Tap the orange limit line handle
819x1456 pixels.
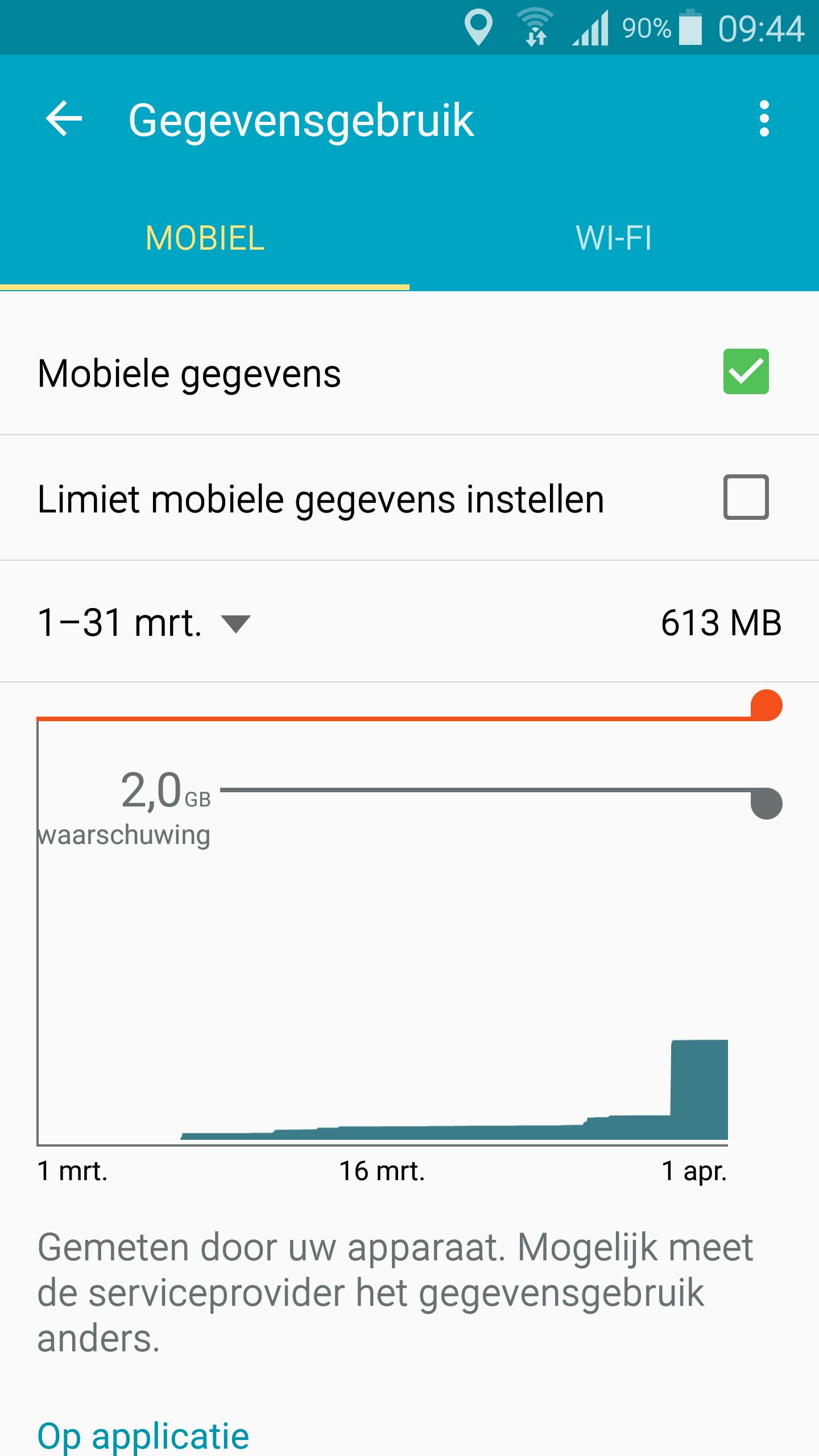(x=766, y=706)
